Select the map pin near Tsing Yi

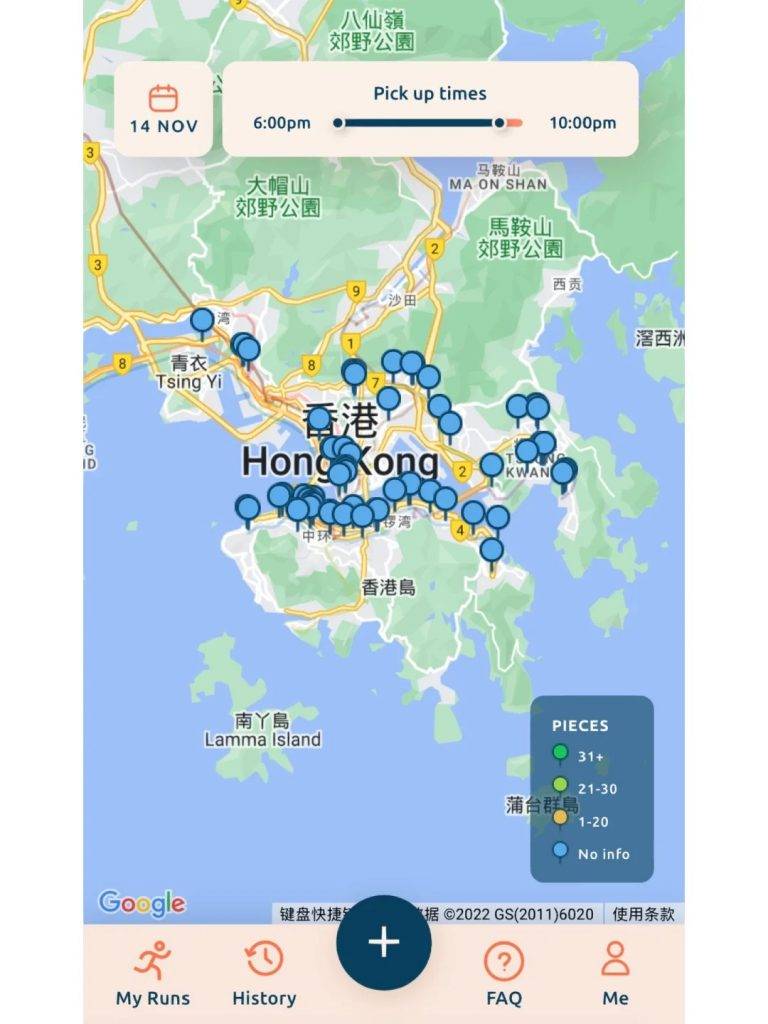point(202,321)
